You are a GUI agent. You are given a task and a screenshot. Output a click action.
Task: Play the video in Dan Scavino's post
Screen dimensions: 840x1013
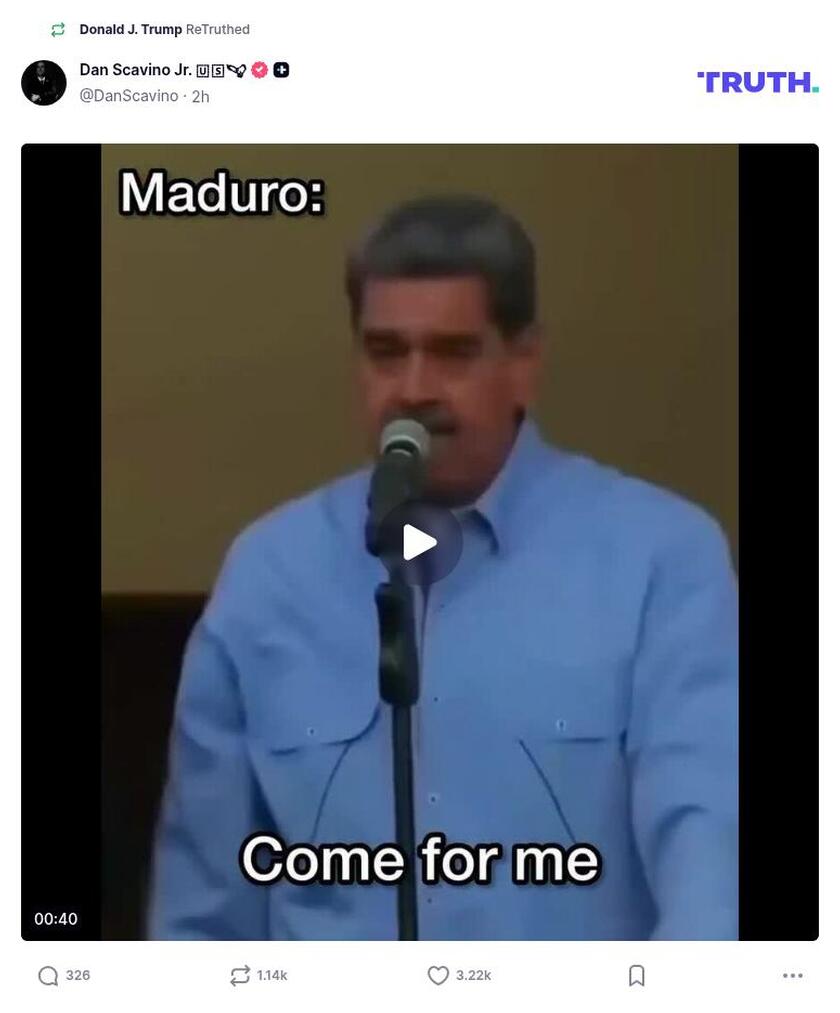pos(420,543)
